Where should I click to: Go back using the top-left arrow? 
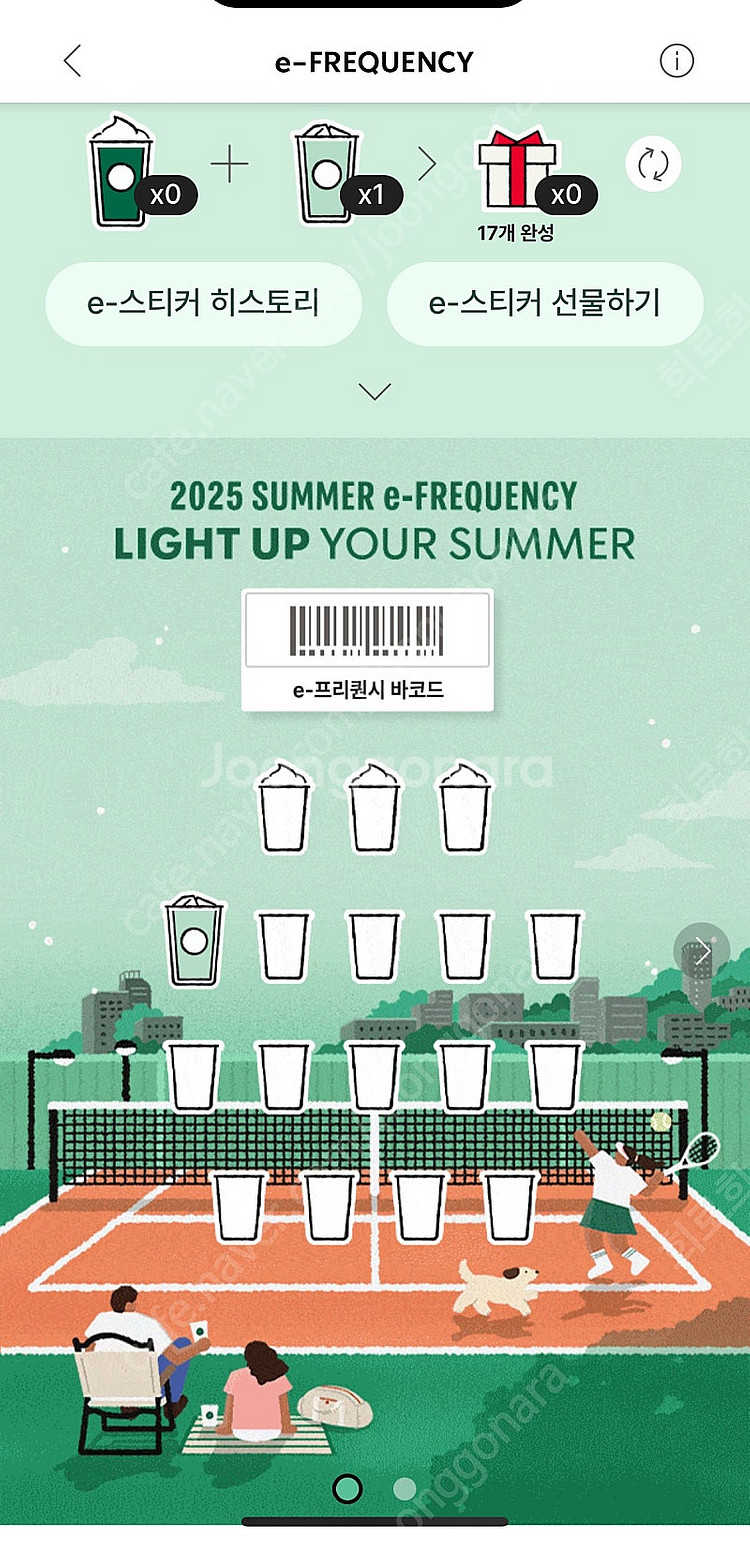tap(72, 62)
